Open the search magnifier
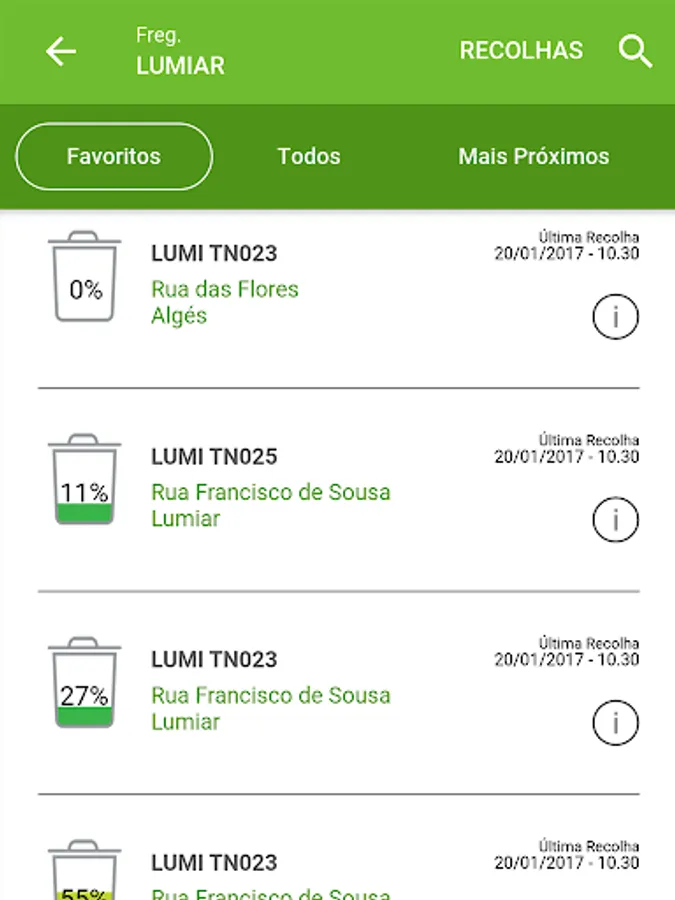 coord(635,51)
